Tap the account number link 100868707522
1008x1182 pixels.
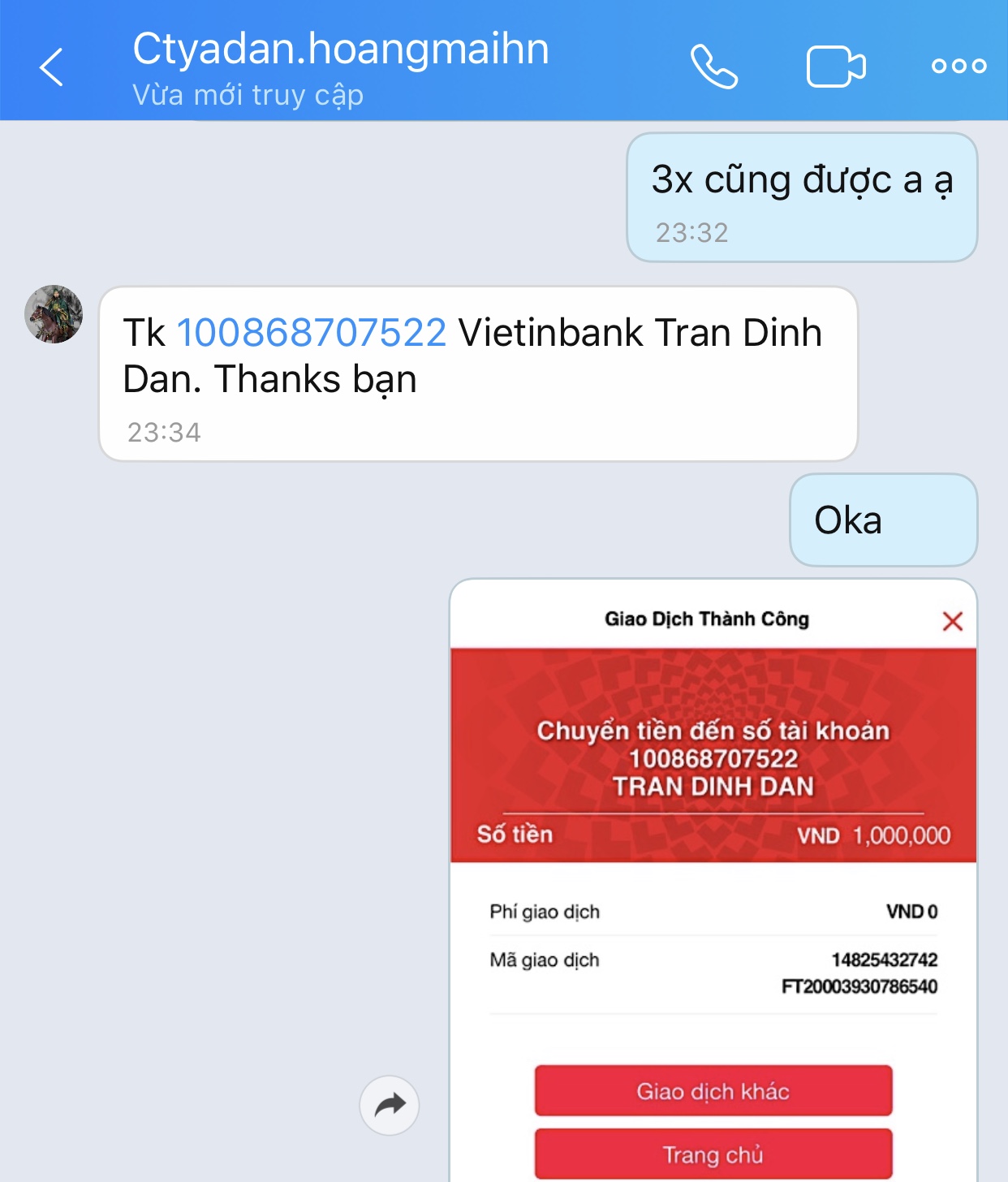(x=312, y=333)
